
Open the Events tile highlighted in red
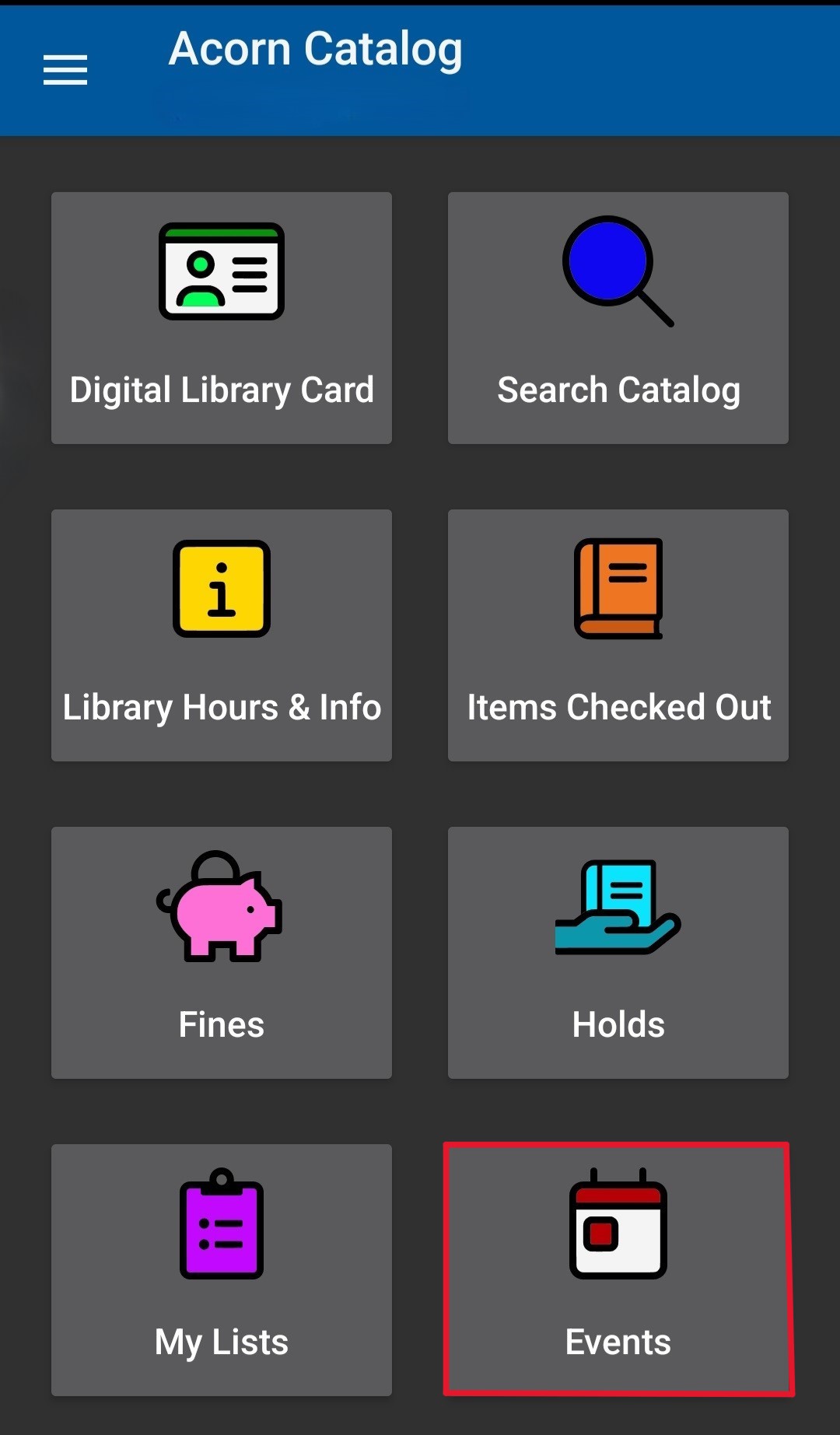pos(618,1268)
